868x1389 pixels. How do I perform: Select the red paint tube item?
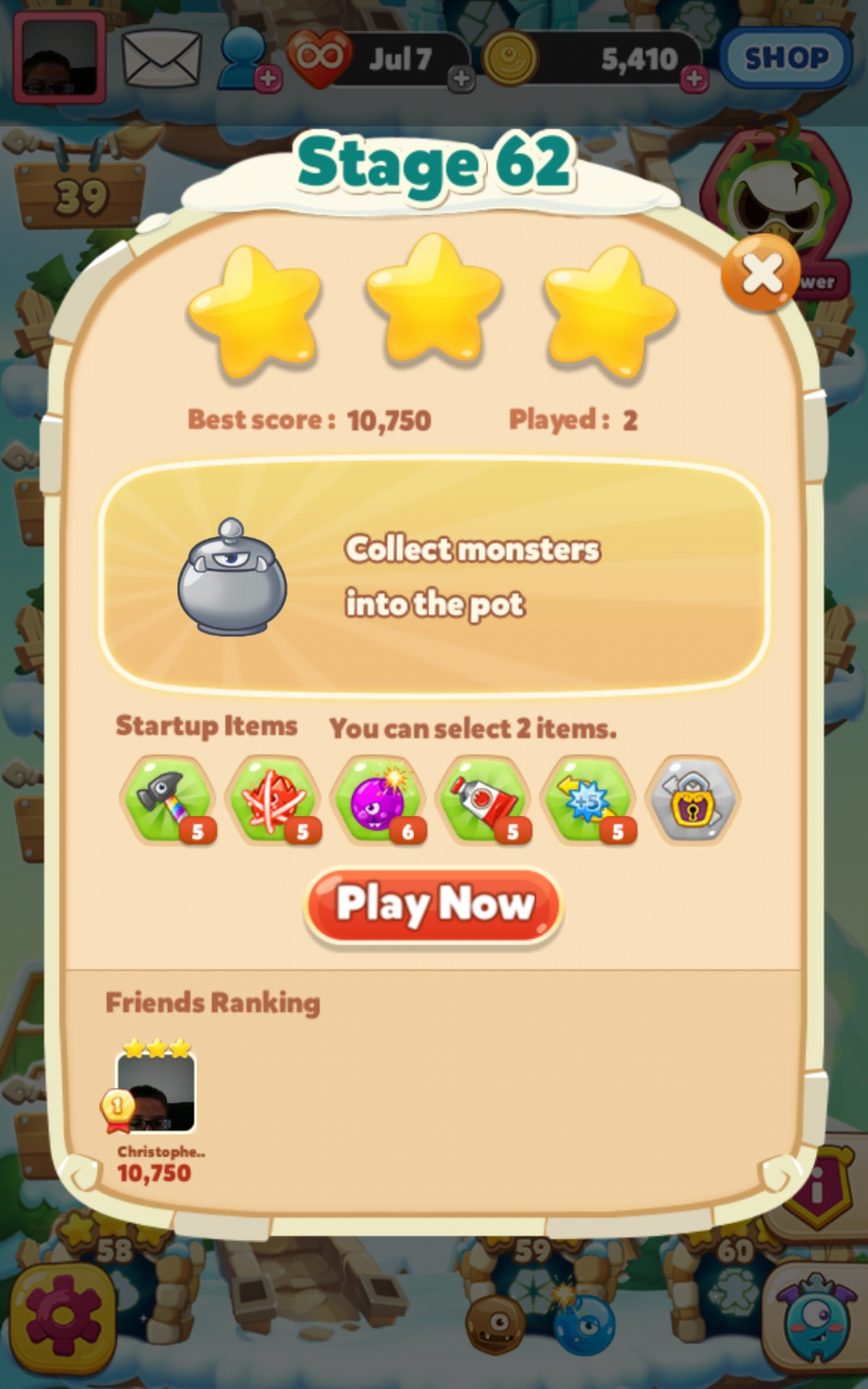tap(484, 800)
